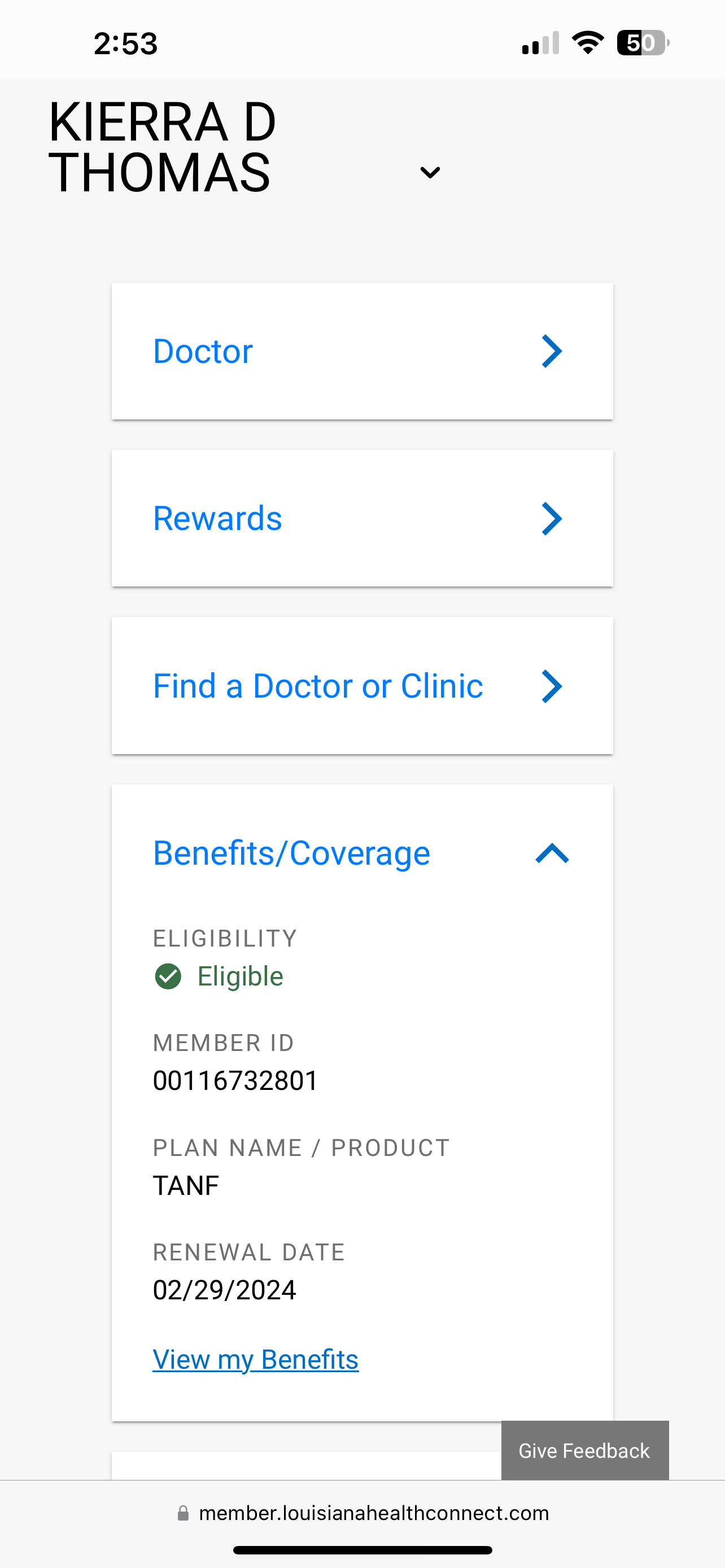The height and width of the screenshot is (1568, 725).
Task: Tap the Give Feedback button
Action: [584, 1451]
